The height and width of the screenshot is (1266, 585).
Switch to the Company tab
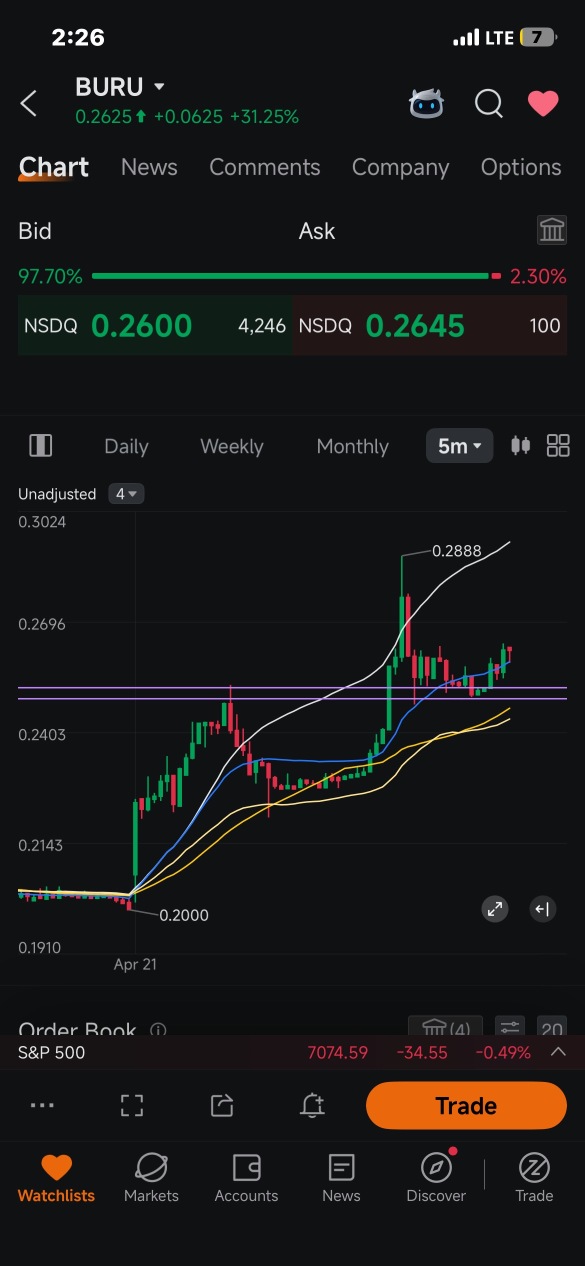click(x=400, y=167)
